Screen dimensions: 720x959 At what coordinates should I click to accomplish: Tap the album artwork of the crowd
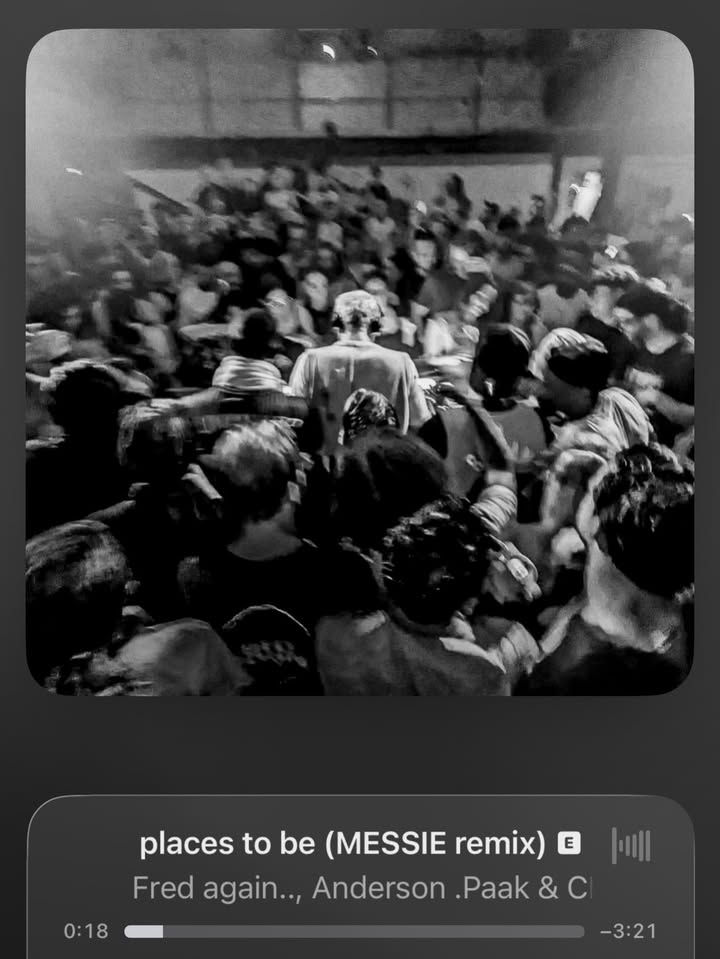(x=360, y=362)
